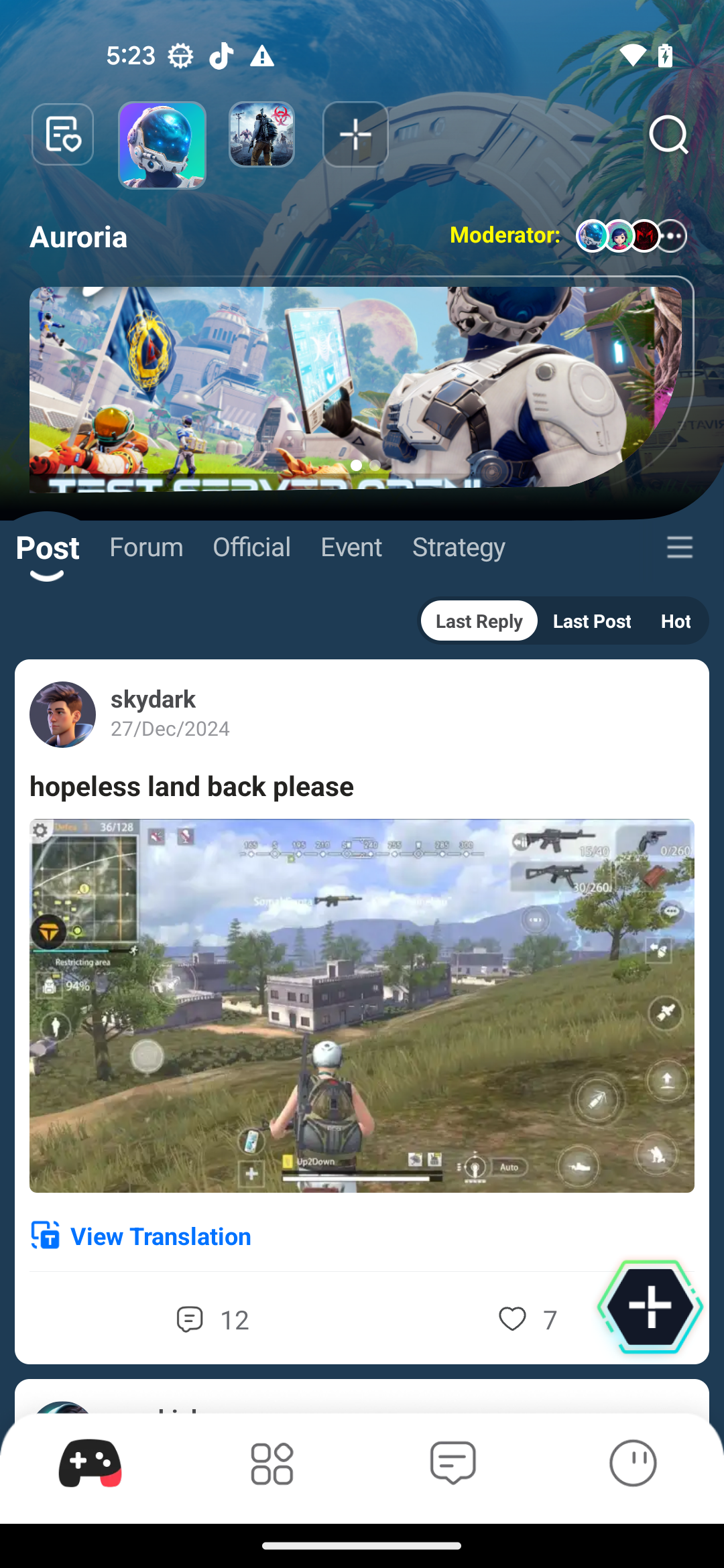Select the Auroria astronaut game icon
Screen dimensions: 724x1568
click(x=162, y=145)
